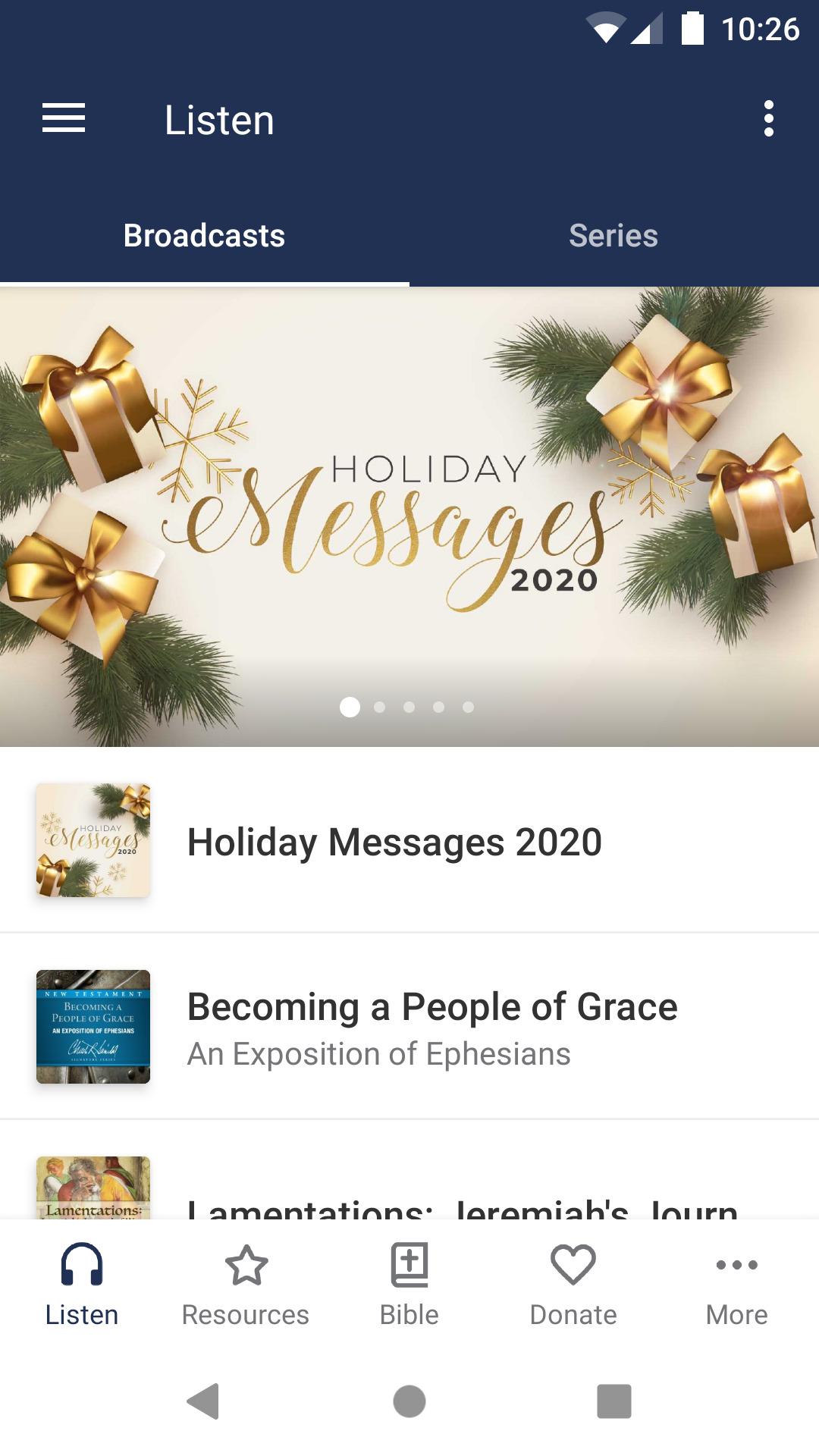This screenshot has width=819, height=1456.
Task: Select the Broadcasts tab
Action: coord(204,236)
